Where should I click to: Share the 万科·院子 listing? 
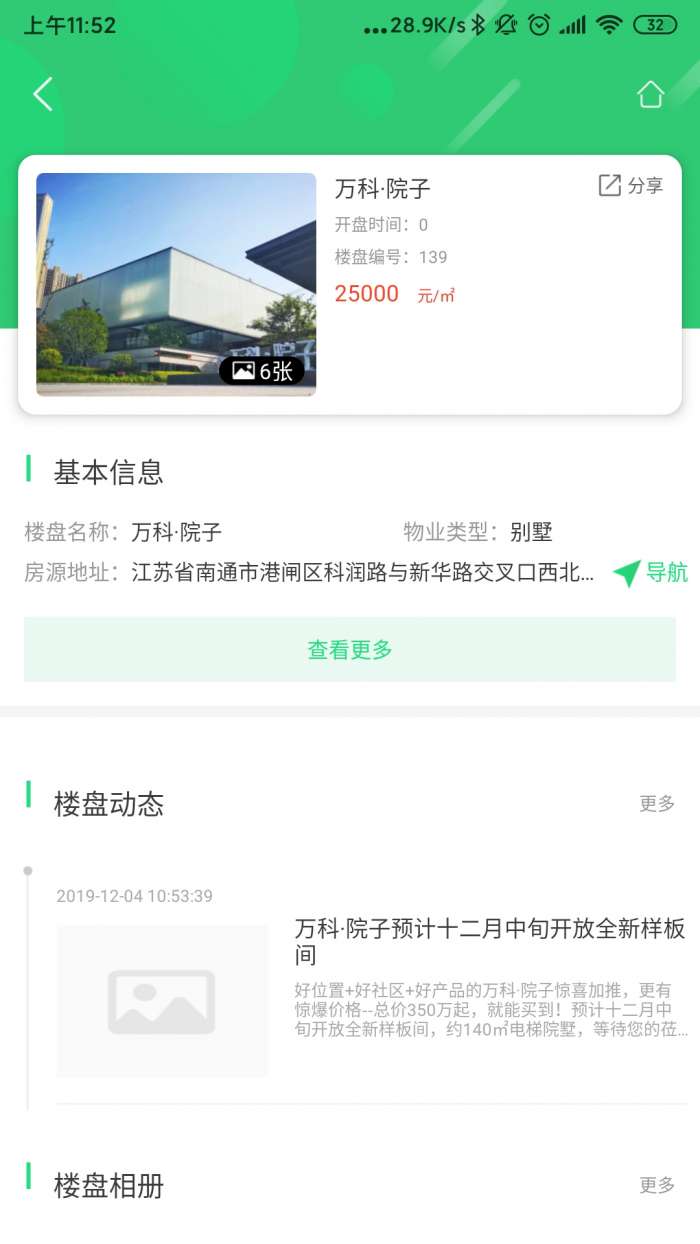tap(630, 185)
